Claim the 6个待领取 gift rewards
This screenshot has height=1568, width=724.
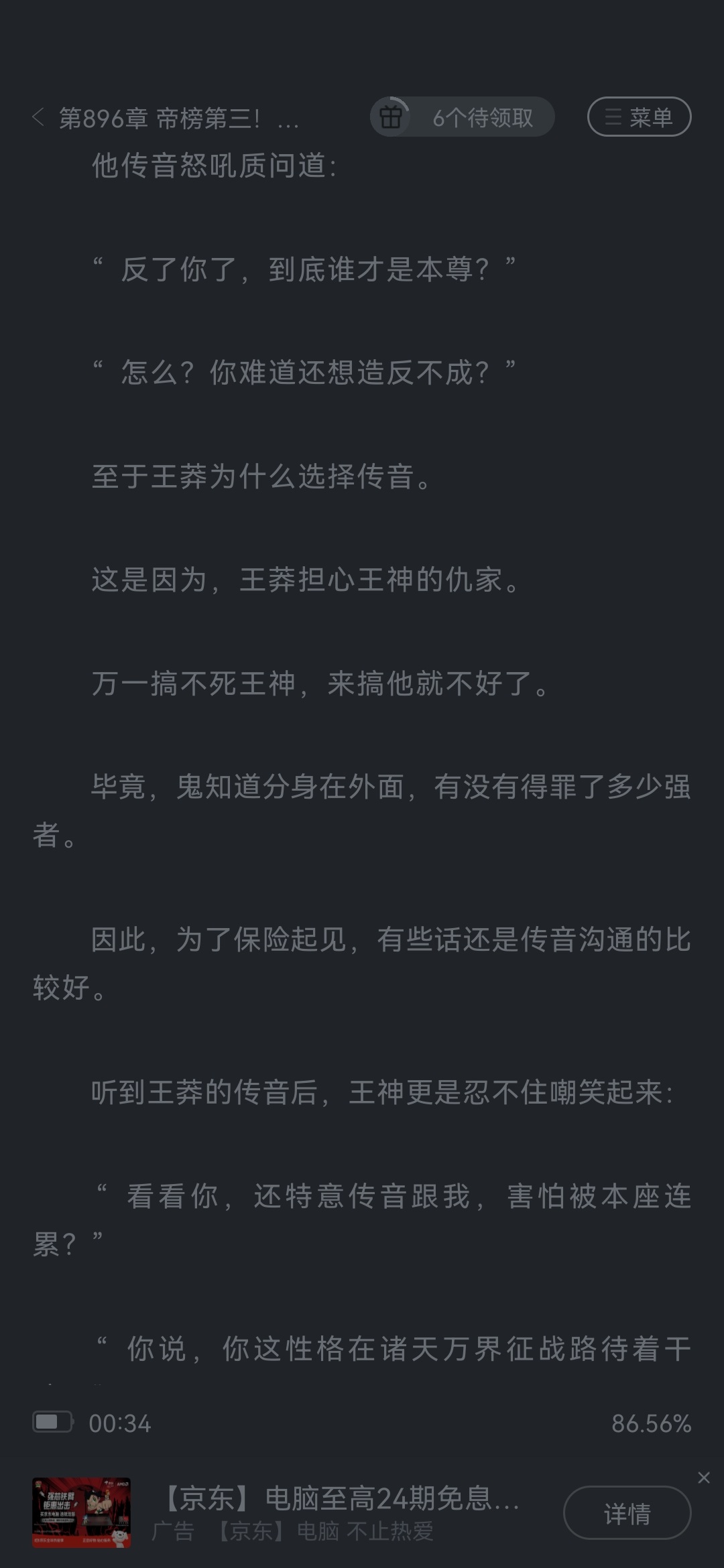462,117
